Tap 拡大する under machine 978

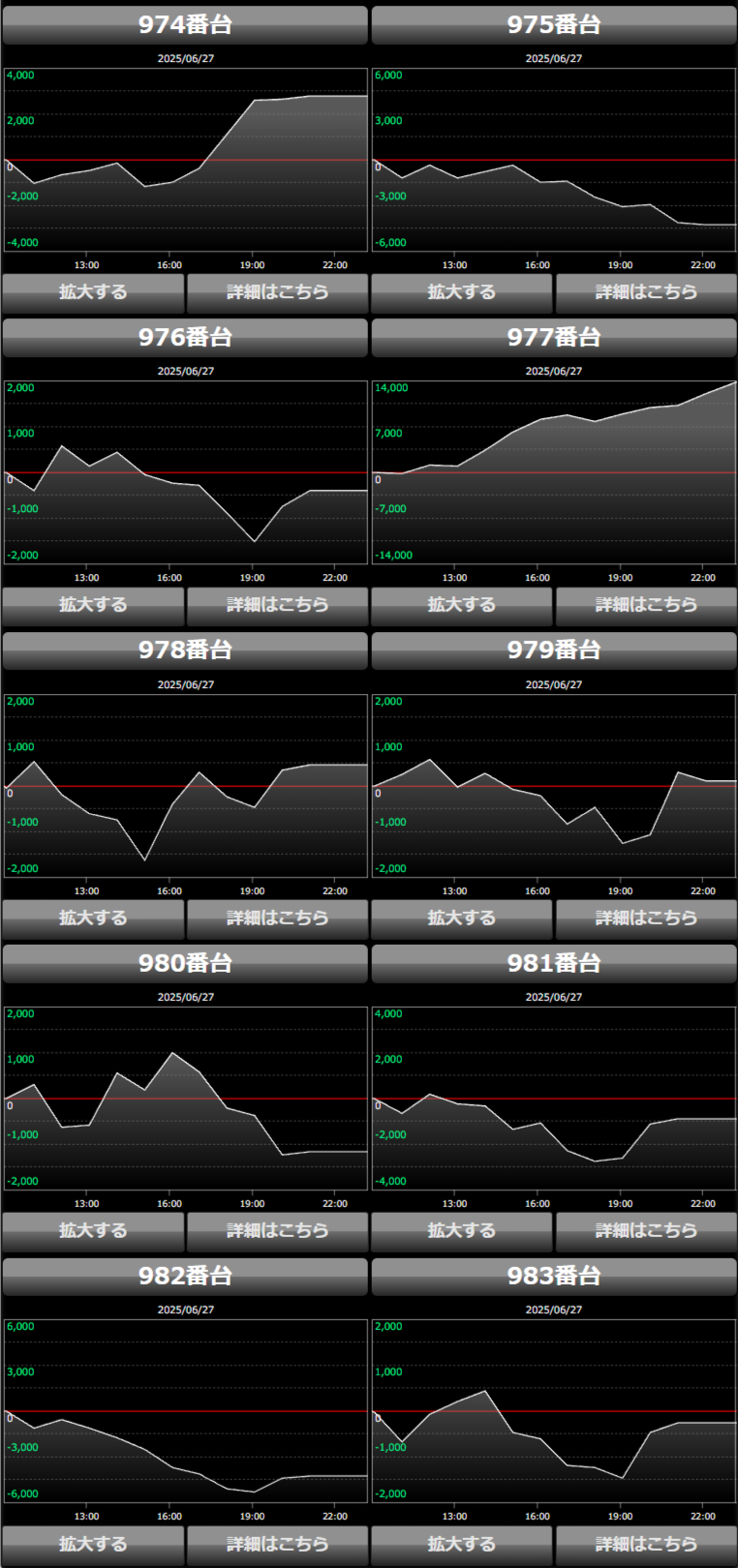(x=93, y=919)
